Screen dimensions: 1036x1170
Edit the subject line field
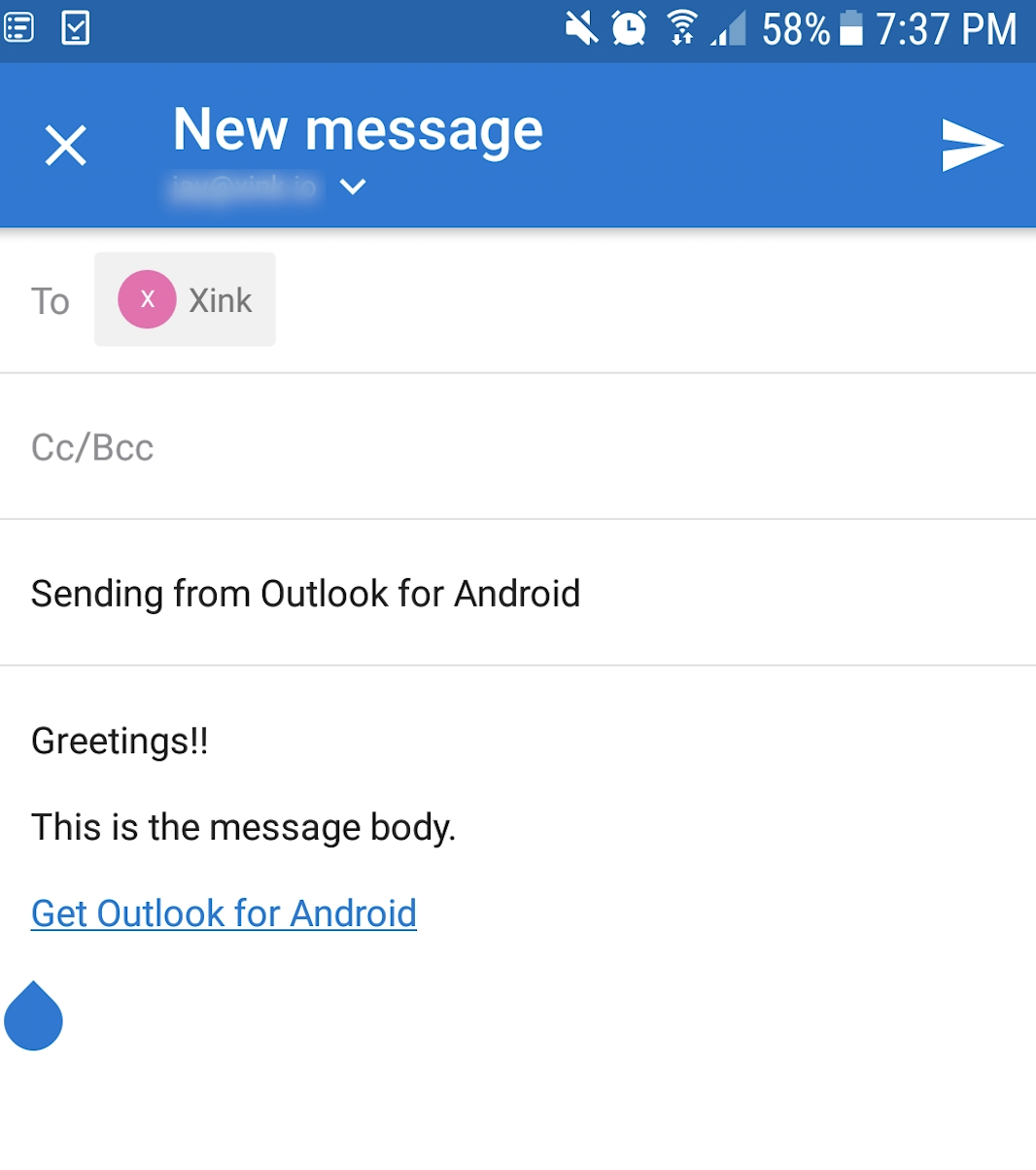tap(518, 593)
